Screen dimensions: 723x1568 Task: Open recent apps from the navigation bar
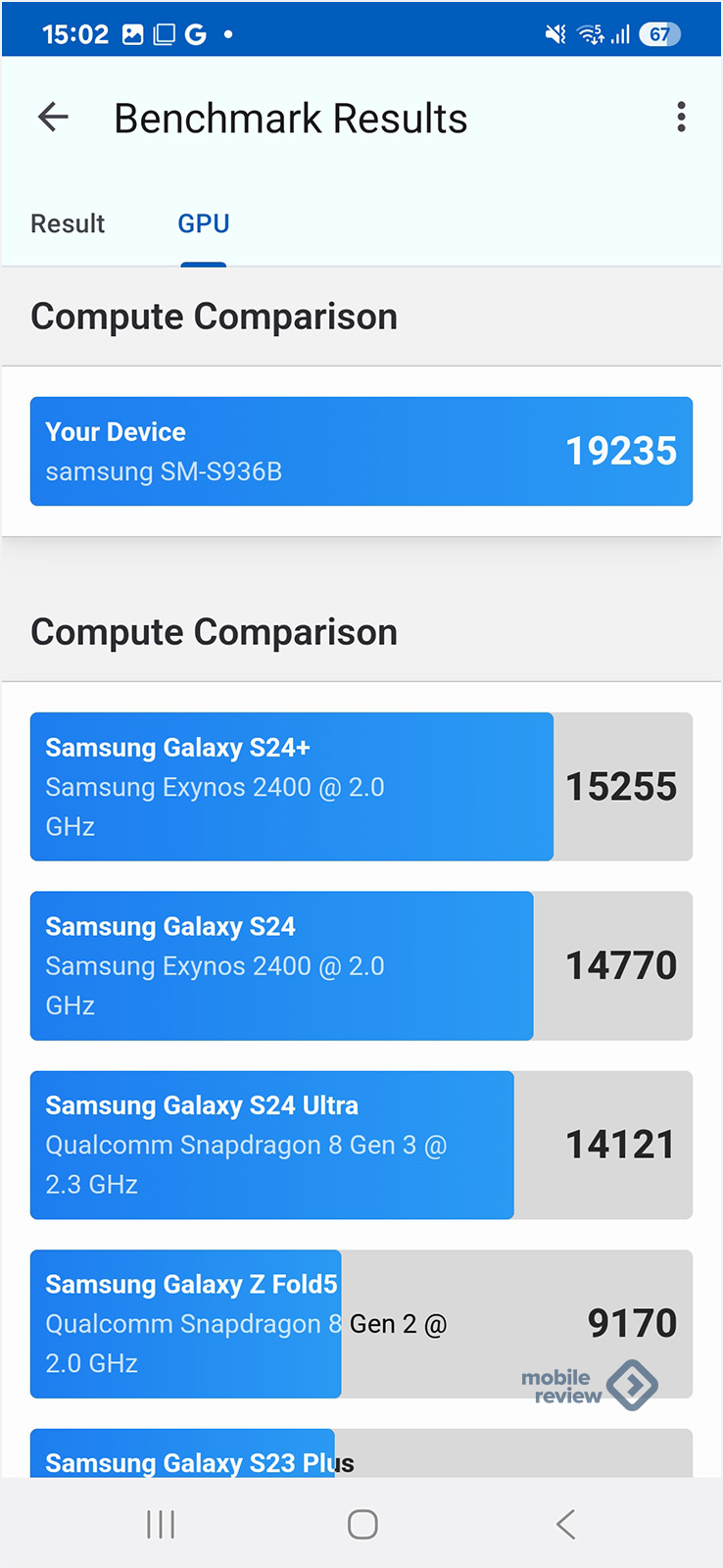tap(161, 1524)
